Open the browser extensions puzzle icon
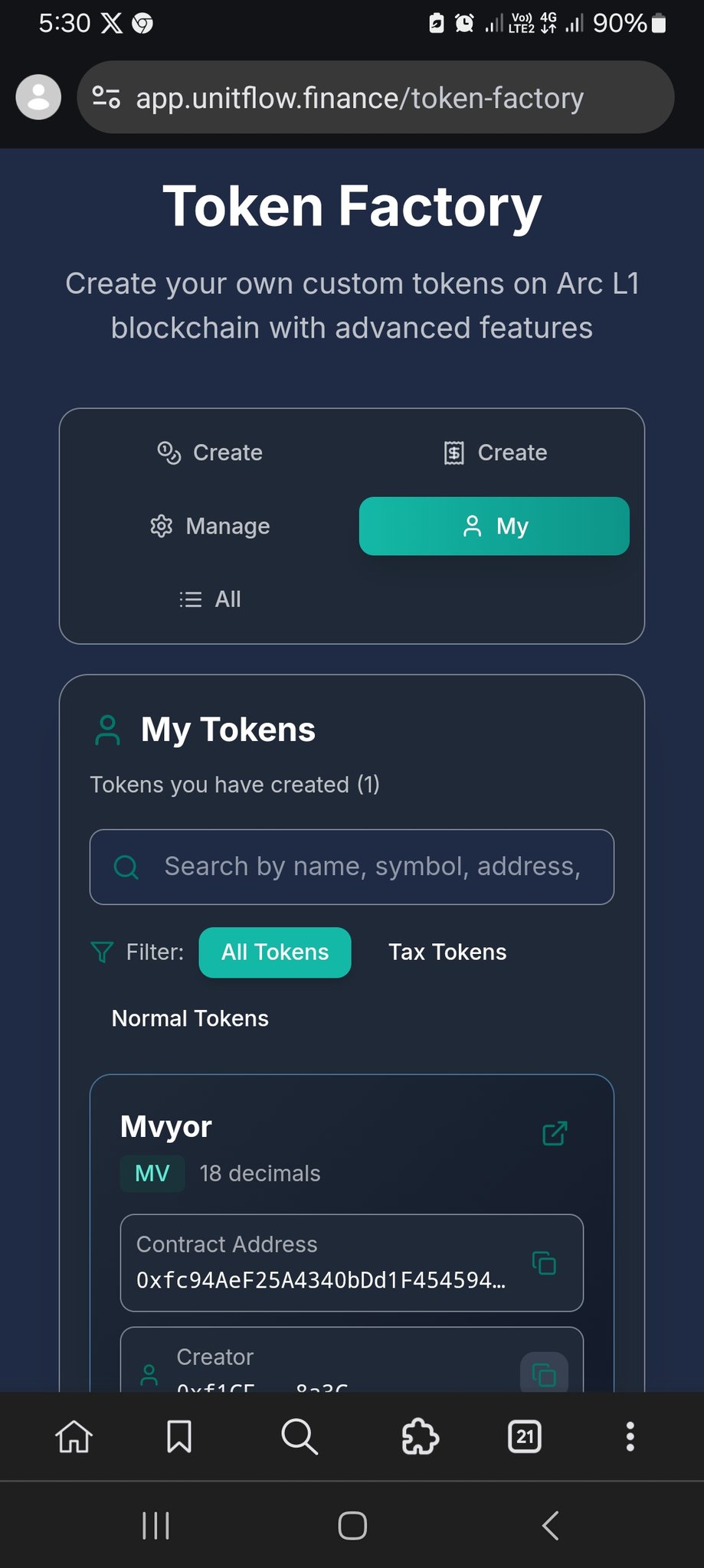Screen dimensions: 704x1568 click(421, 1437)
